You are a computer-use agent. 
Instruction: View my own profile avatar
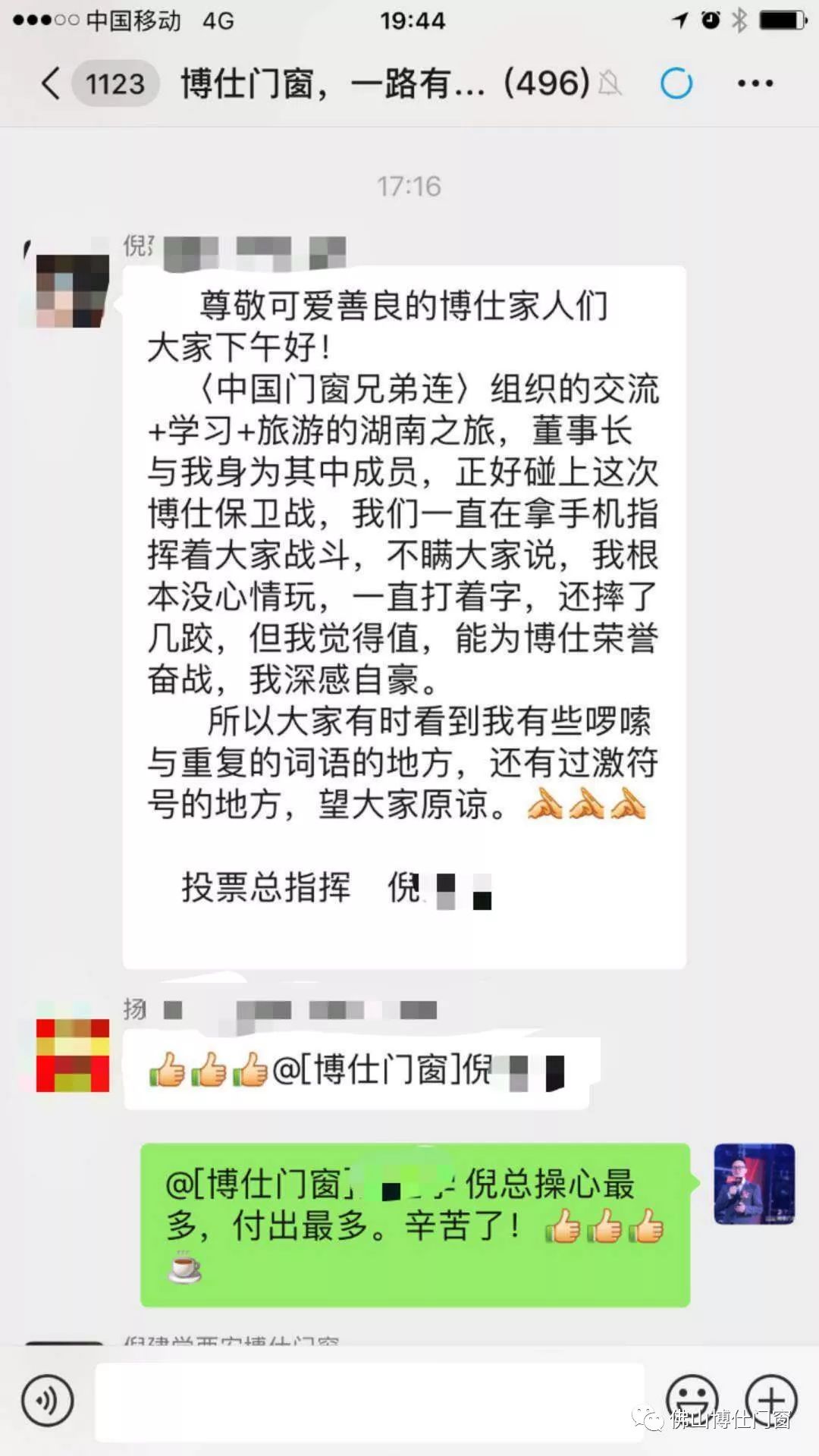click(x=754, y=1184)
